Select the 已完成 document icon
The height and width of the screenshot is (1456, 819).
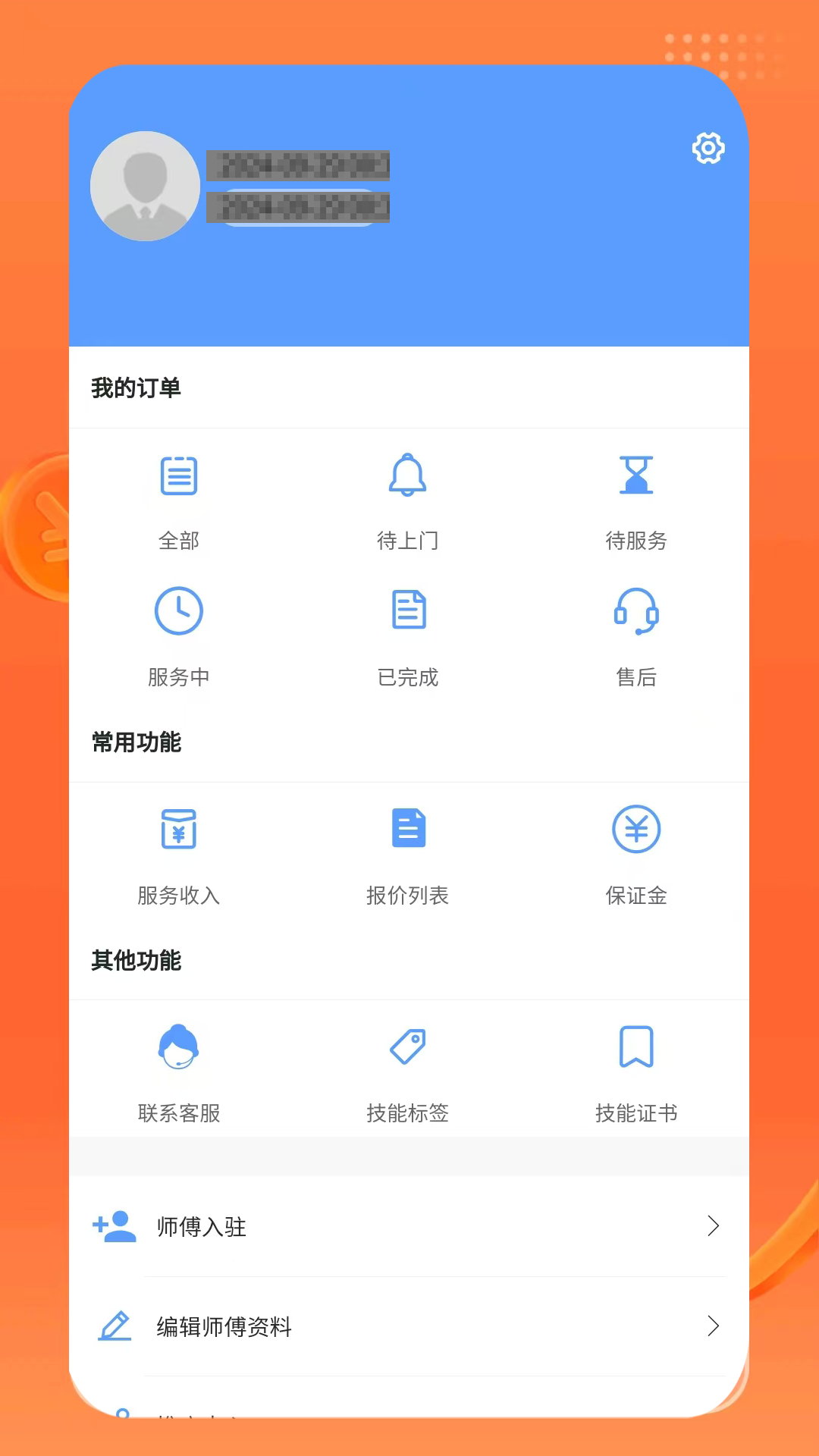408,610
